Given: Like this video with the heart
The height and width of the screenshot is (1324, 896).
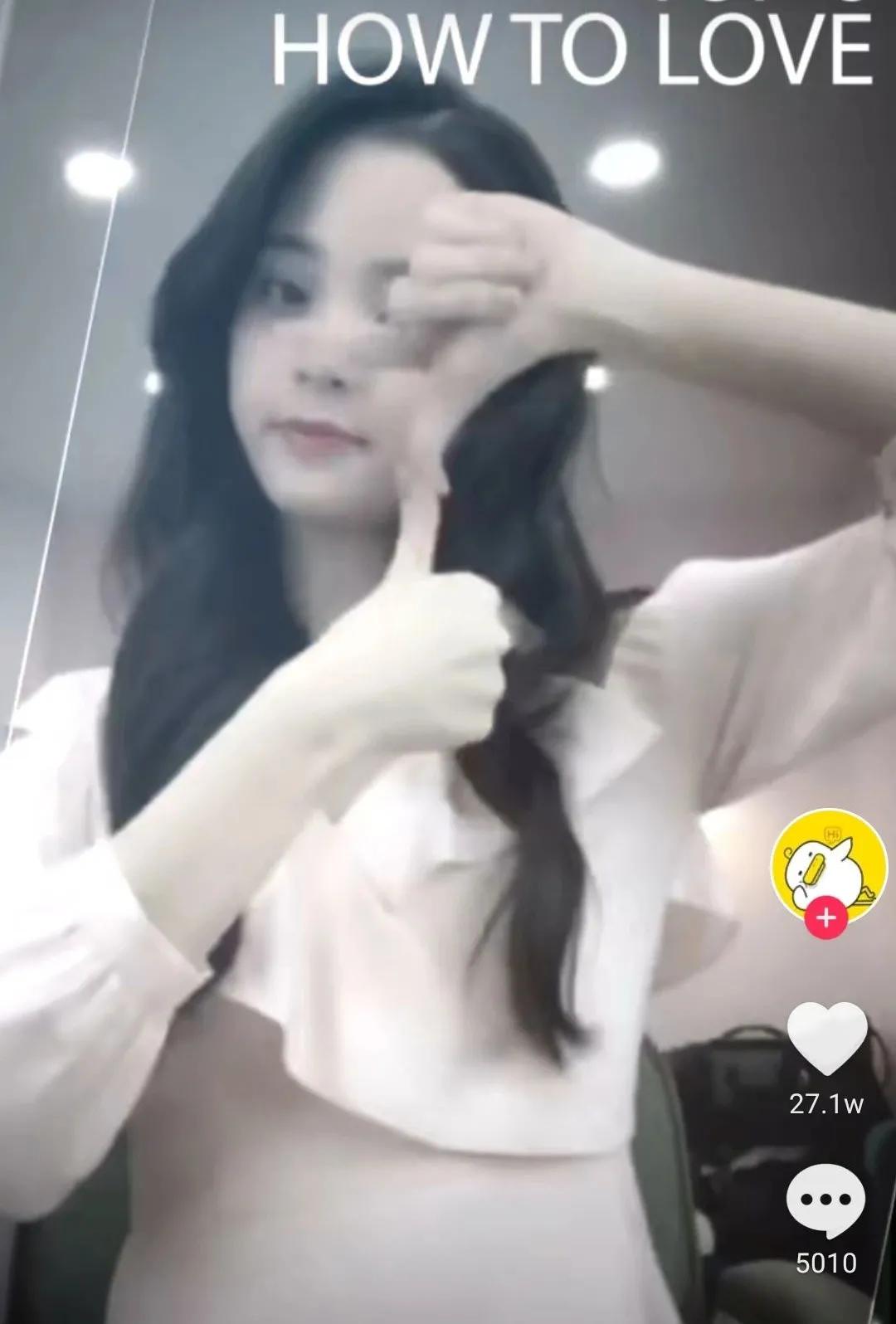Looking at the screenshot, I should 826,1038.
